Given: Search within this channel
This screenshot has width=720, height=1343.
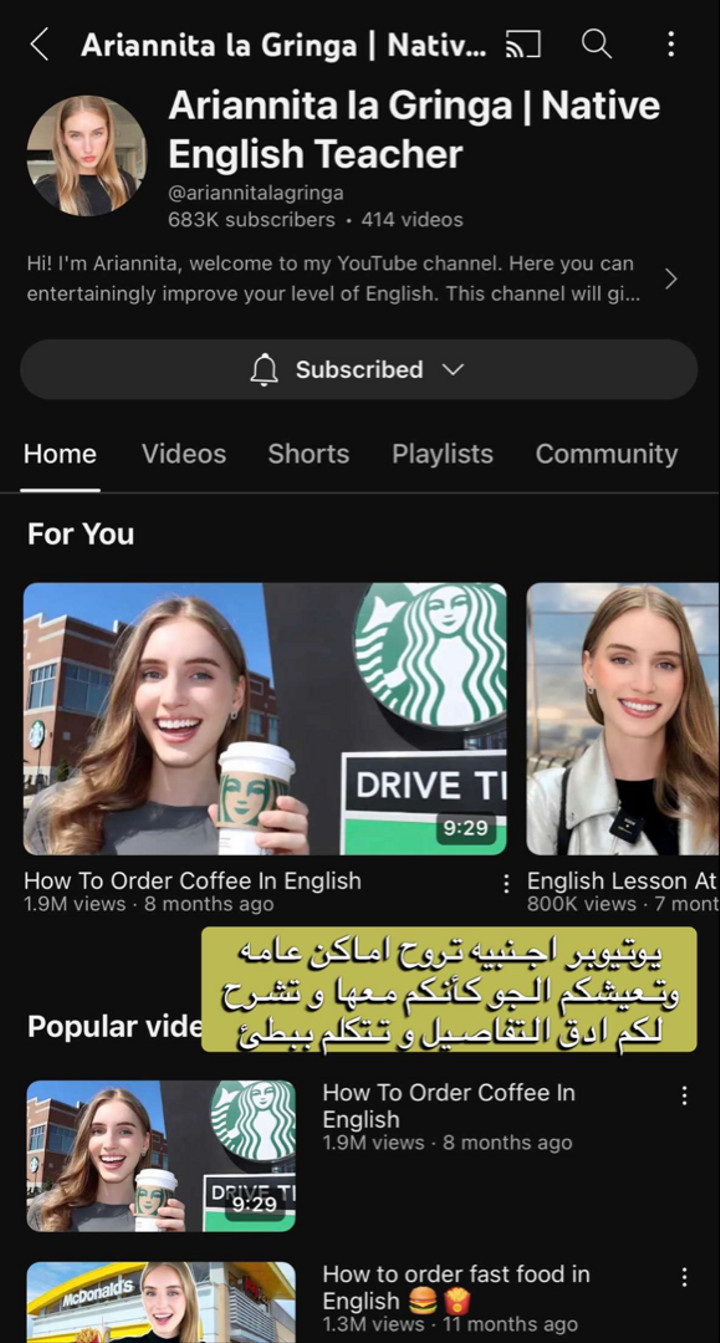Looking at the screenshot, I should [597, 44].
